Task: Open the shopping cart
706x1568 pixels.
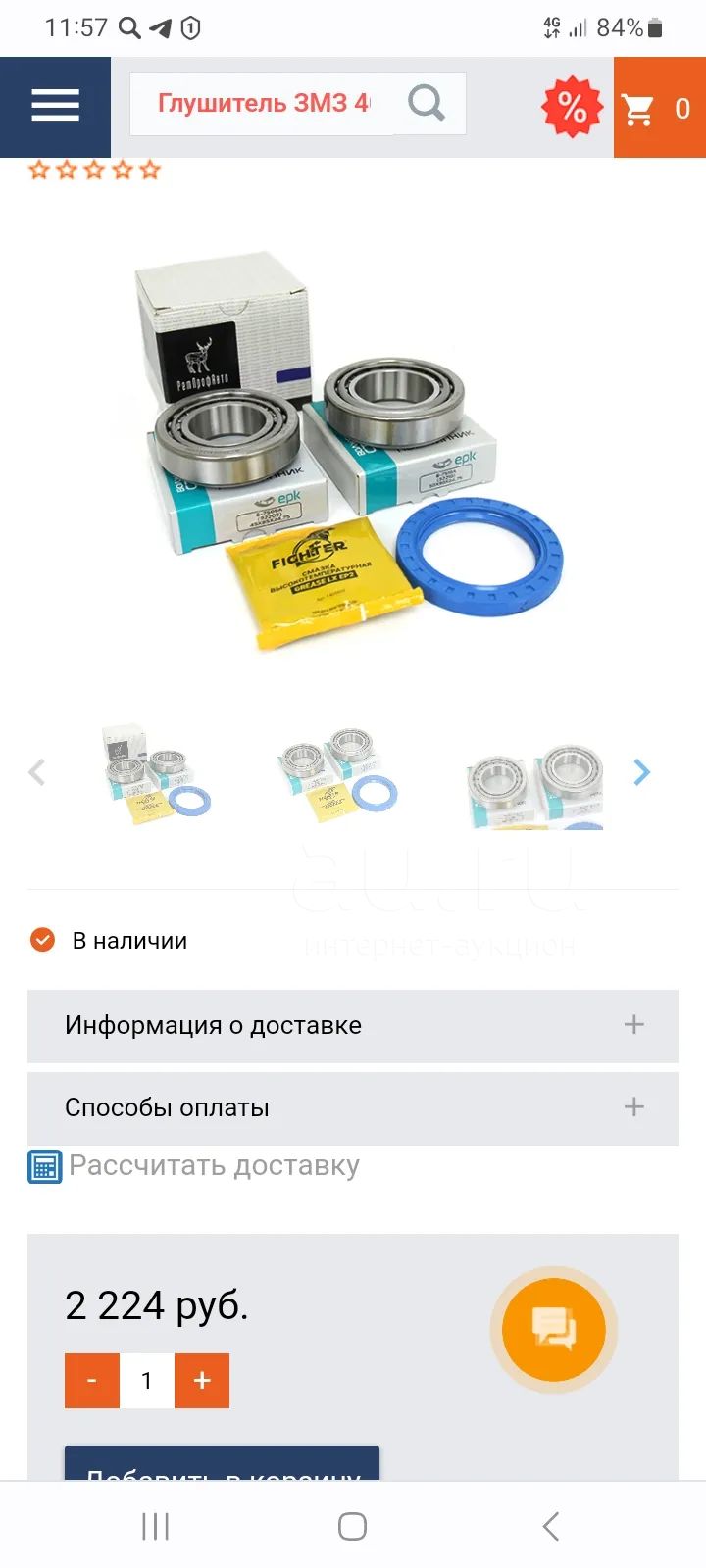Action: (x=659, y=107)
